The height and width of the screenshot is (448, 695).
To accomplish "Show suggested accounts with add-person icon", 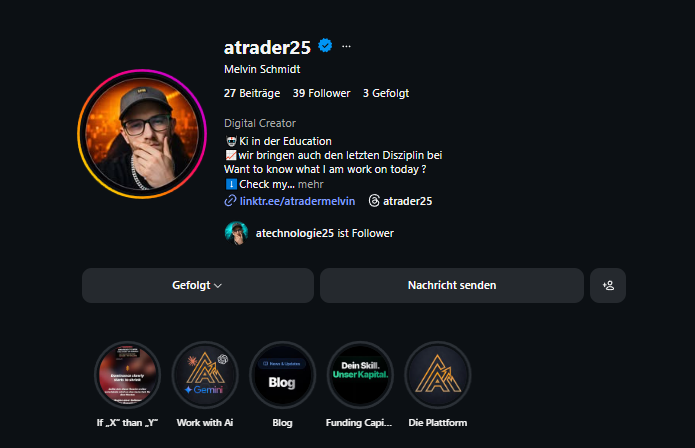I will [608, 285].
